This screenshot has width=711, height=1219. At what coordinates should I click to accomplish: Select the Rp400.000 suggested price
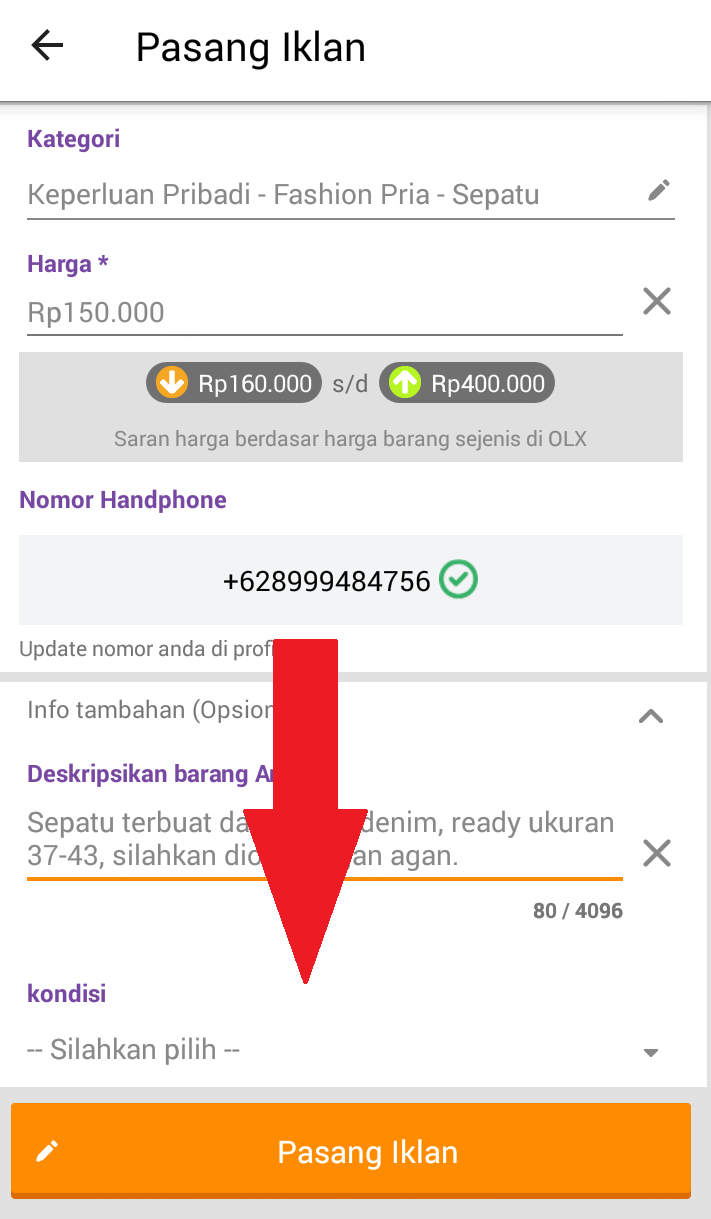pos(467,383)
